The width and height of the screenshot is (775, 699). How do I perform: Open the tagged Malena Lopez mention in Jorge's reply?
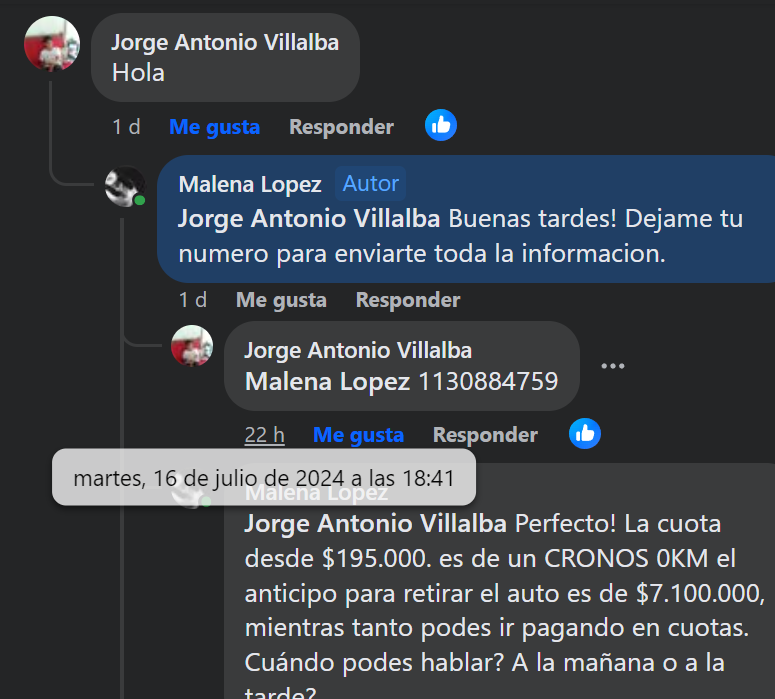pyautogui.click(x=327, y=381)
